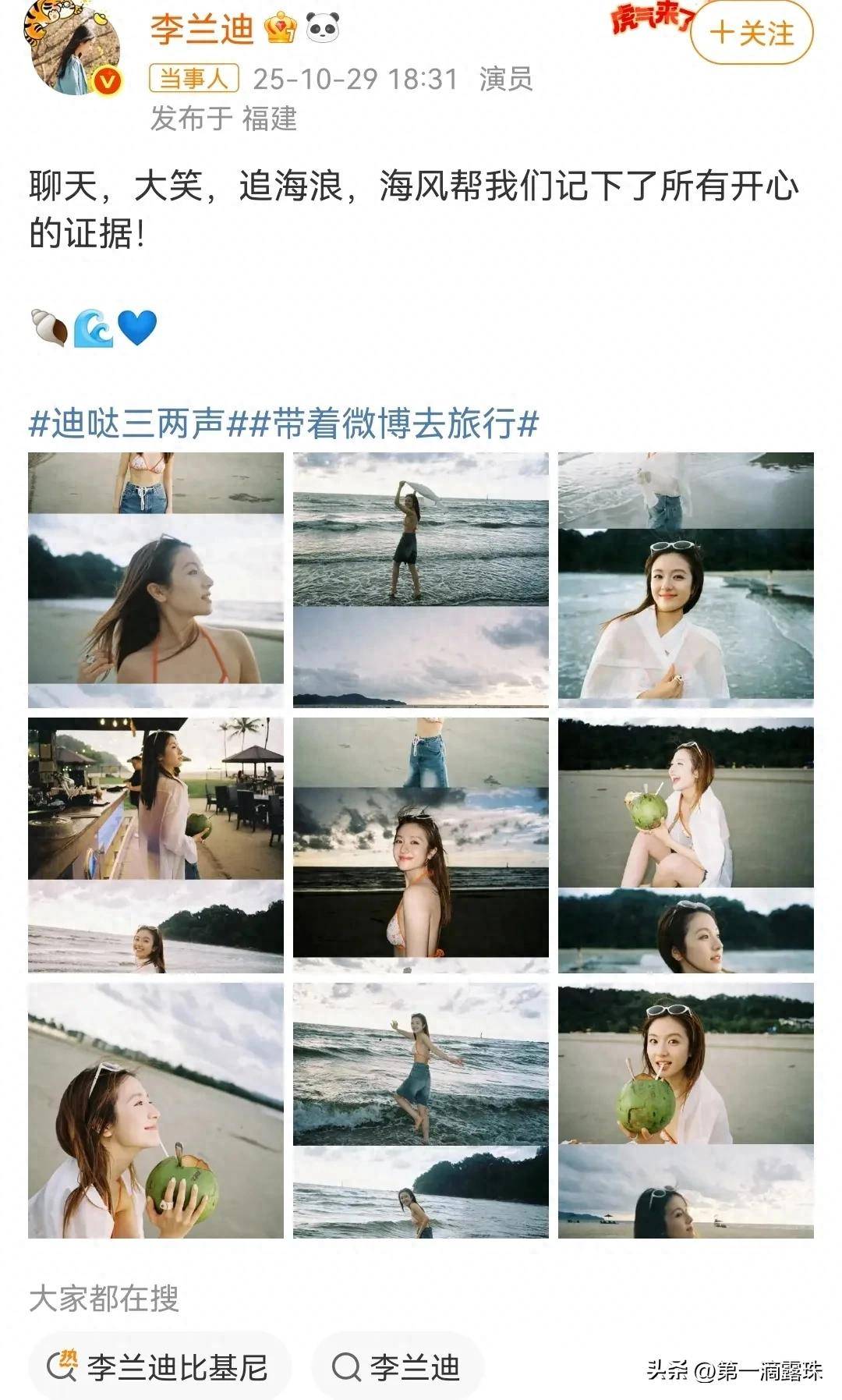Open the photo of dancing in the waves

(x=421, y=1111)
